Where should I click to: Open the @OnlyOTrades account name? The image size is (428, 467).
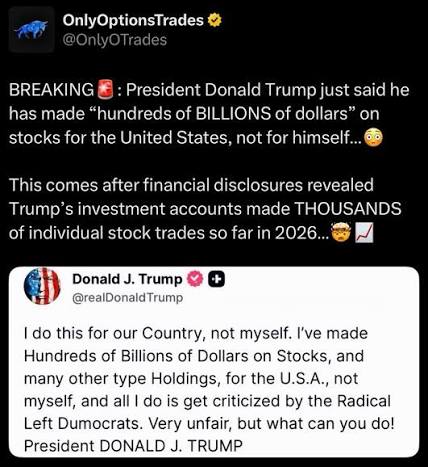tap(115, 40)
